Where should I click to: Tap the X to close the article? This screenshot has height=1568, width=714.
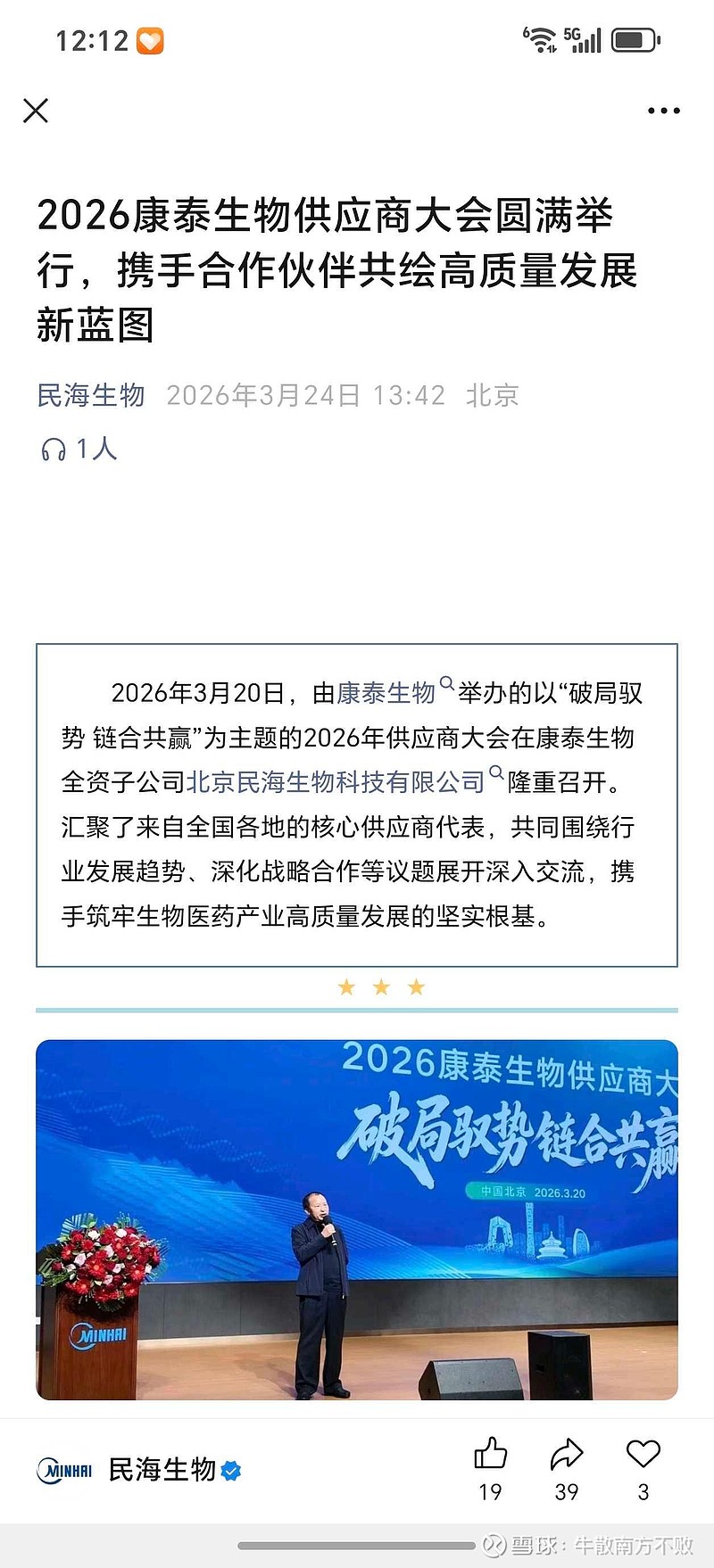(36, 111)
